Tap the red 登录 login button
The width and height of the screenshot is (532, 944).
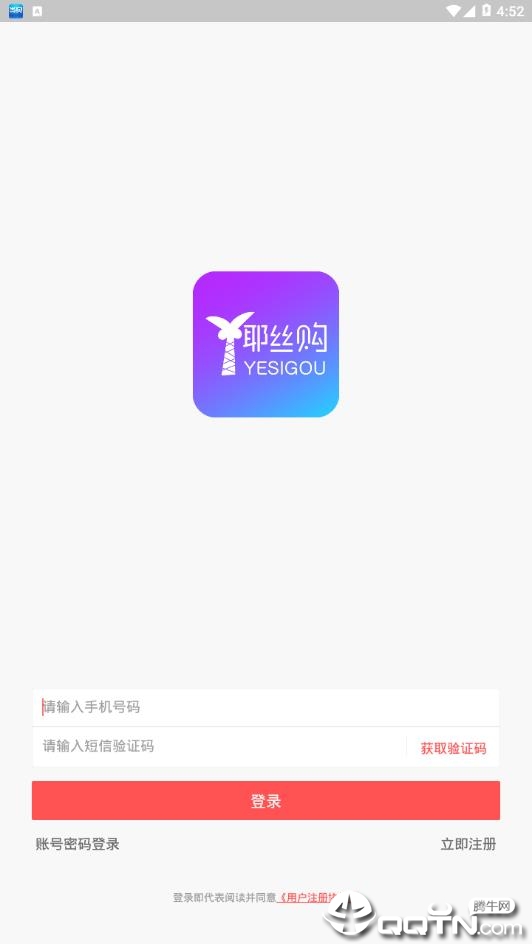pos(265,801)
